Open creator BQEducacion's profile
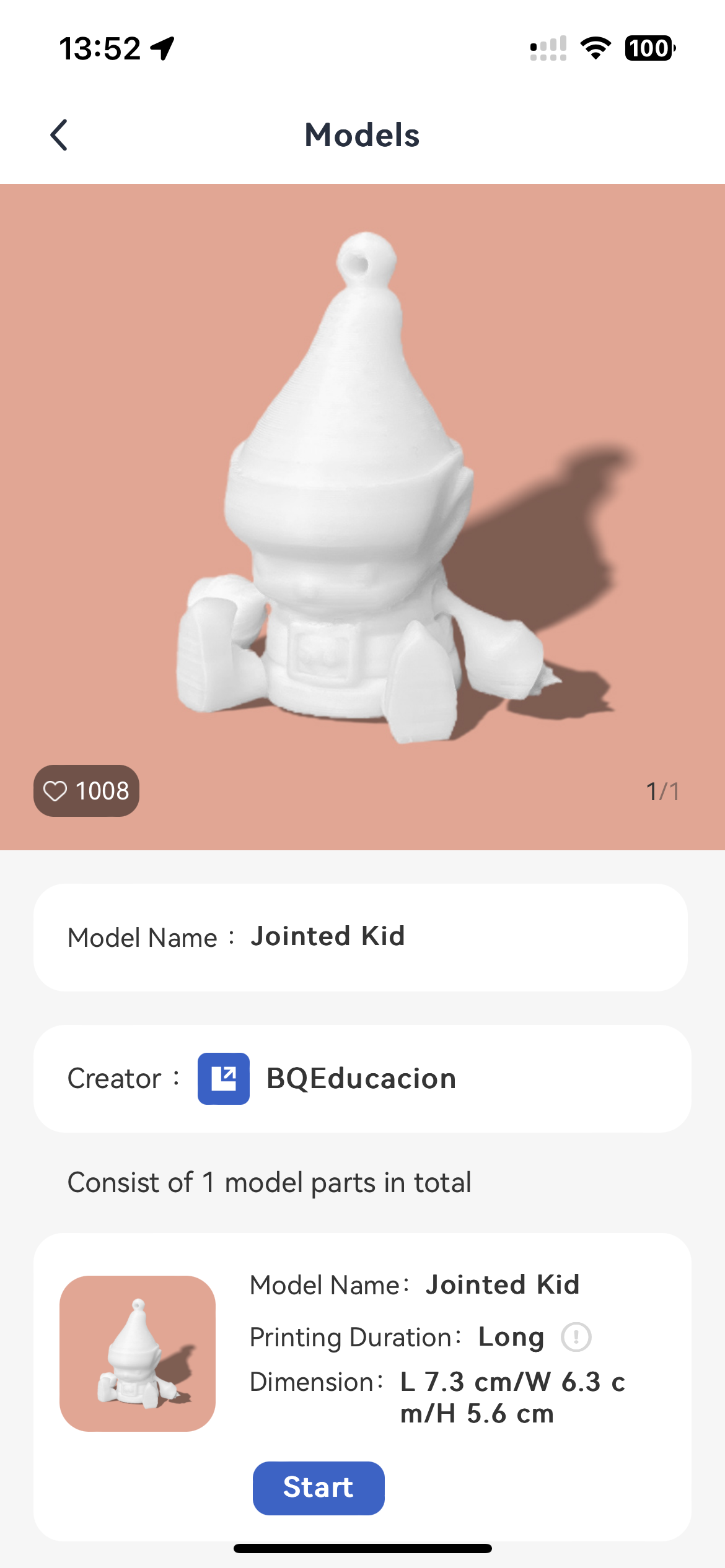Screen dimensions: 725x1568 (361, 1079)
